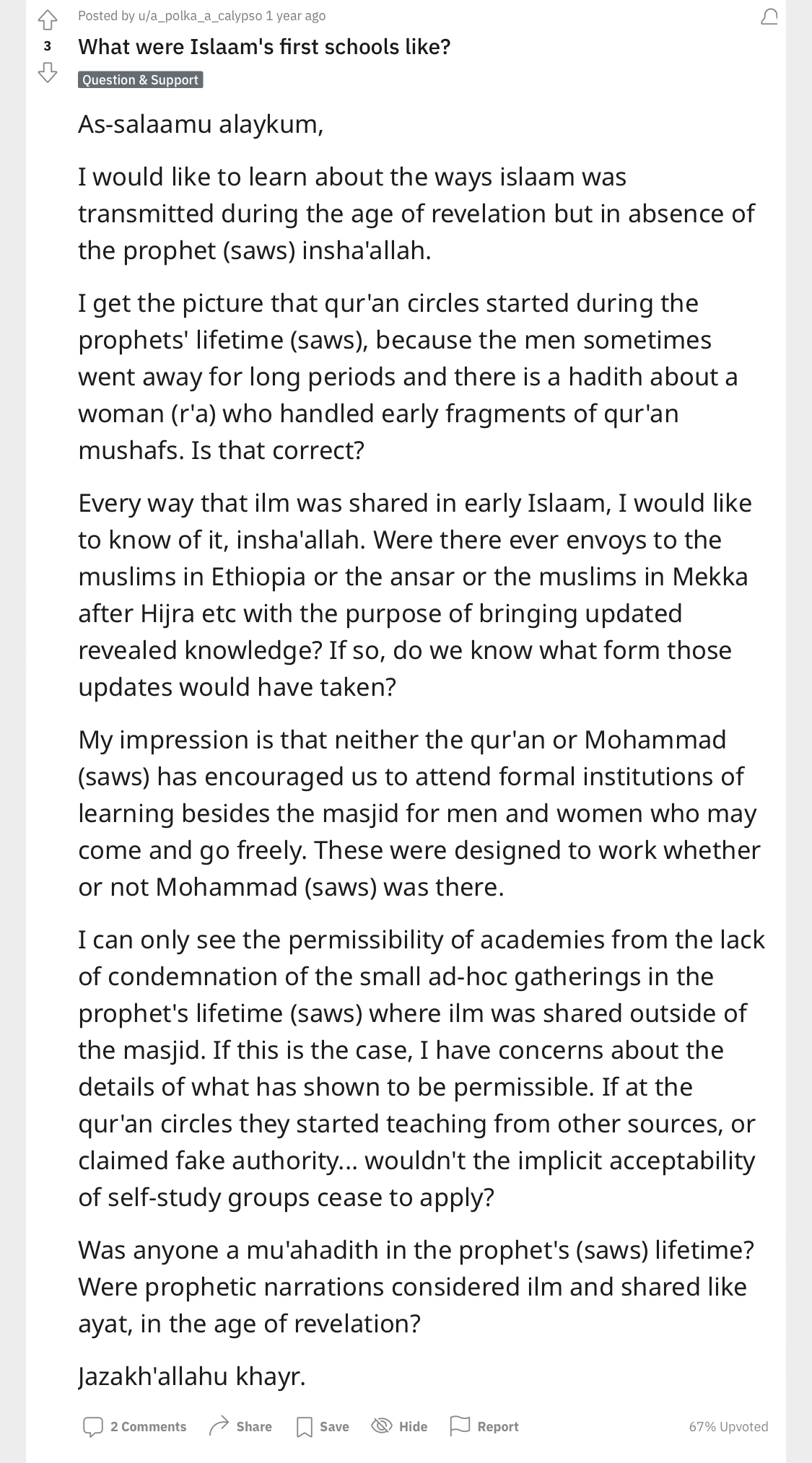Hide this post
Screen dimensions: 812x1463
coord(399,1426)
